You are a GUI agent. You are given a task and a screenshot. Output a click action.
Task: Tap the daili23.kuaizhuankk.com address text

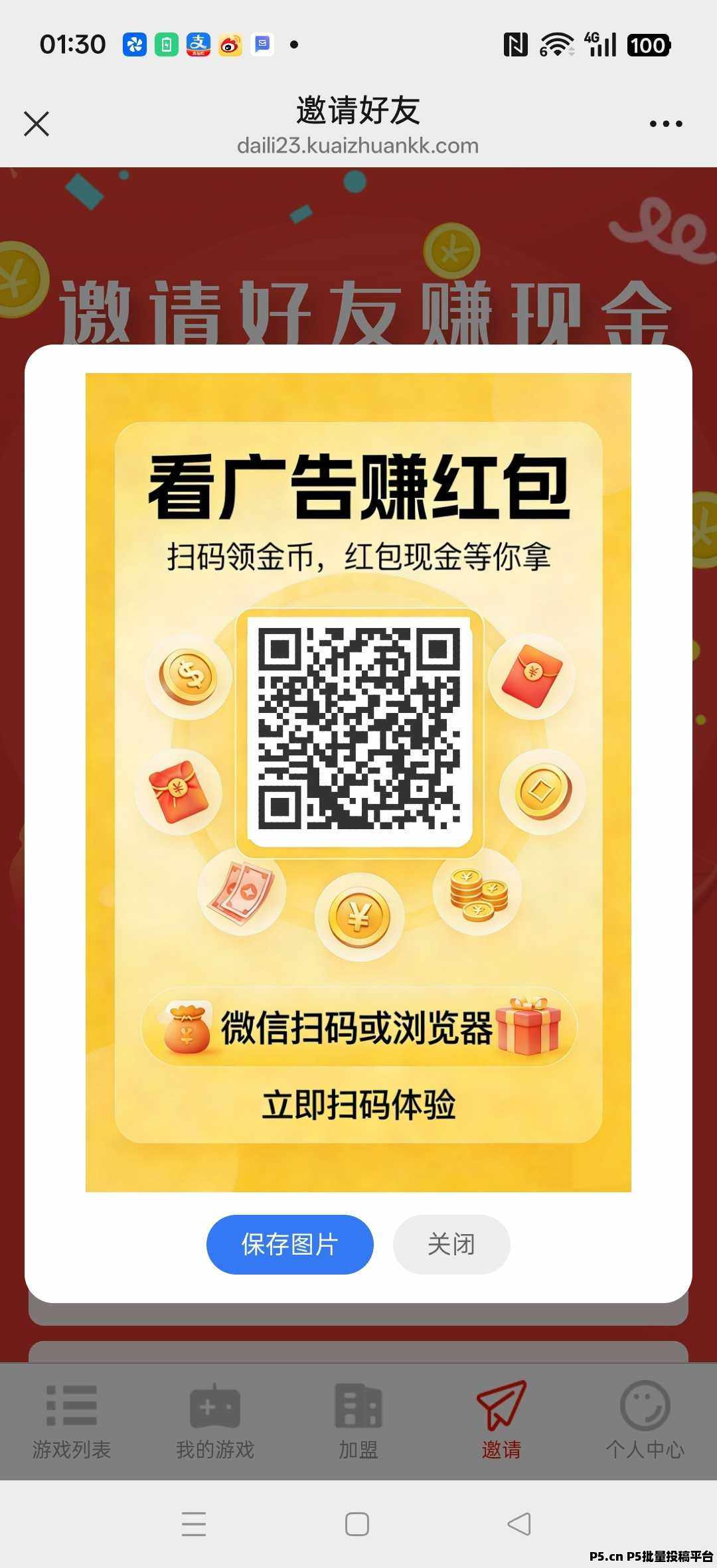[358, 145]
